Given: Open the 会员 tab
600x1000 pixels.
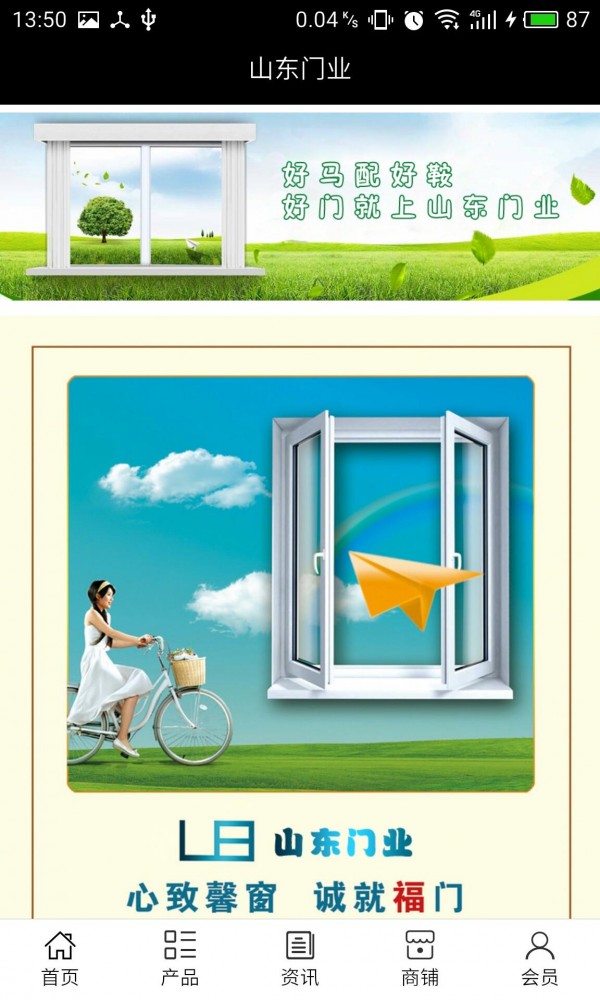Looking at the screenshot, I should (x=540, y=958).
